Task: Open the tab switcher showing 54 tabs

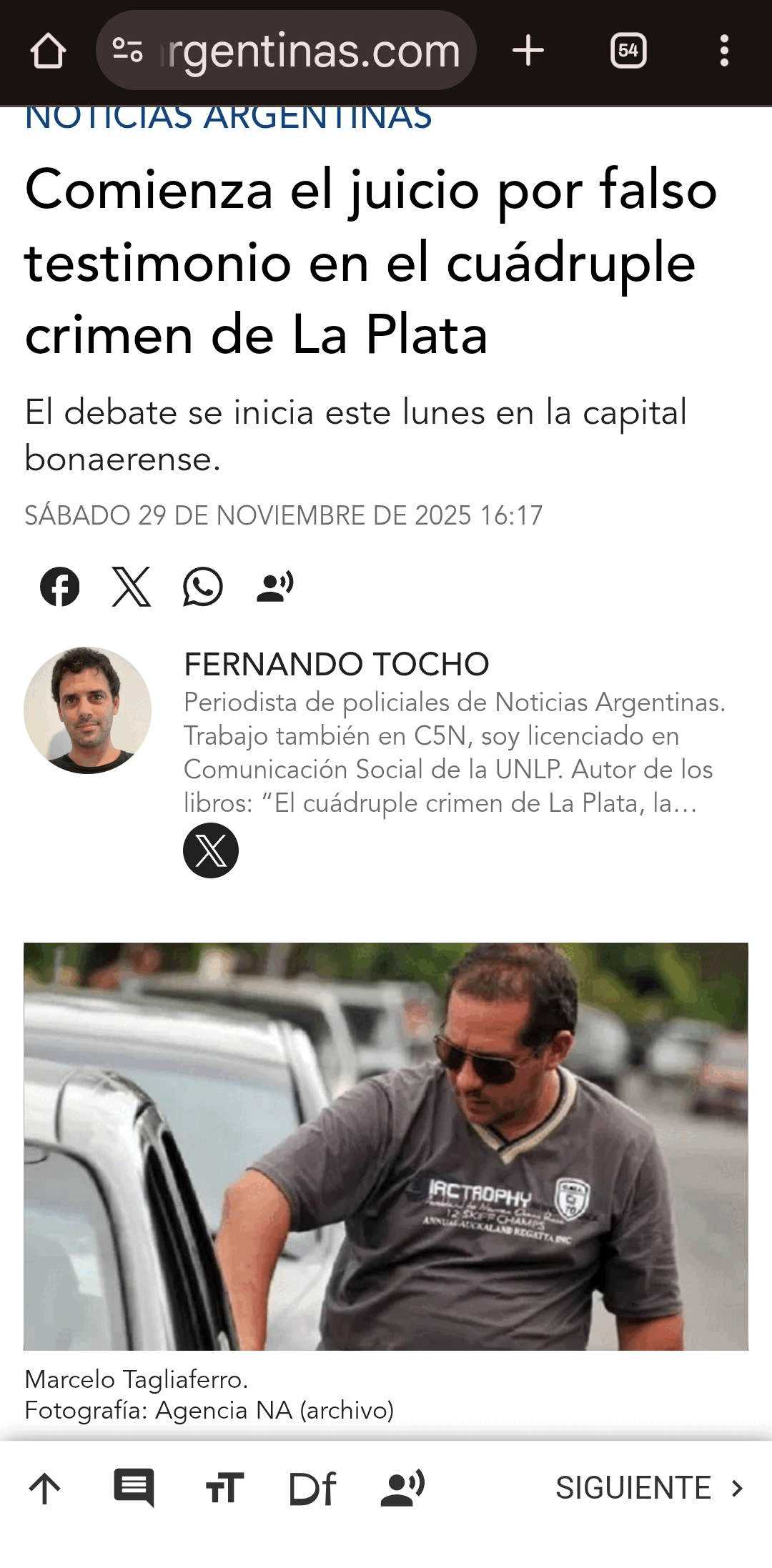Action: 628,51
